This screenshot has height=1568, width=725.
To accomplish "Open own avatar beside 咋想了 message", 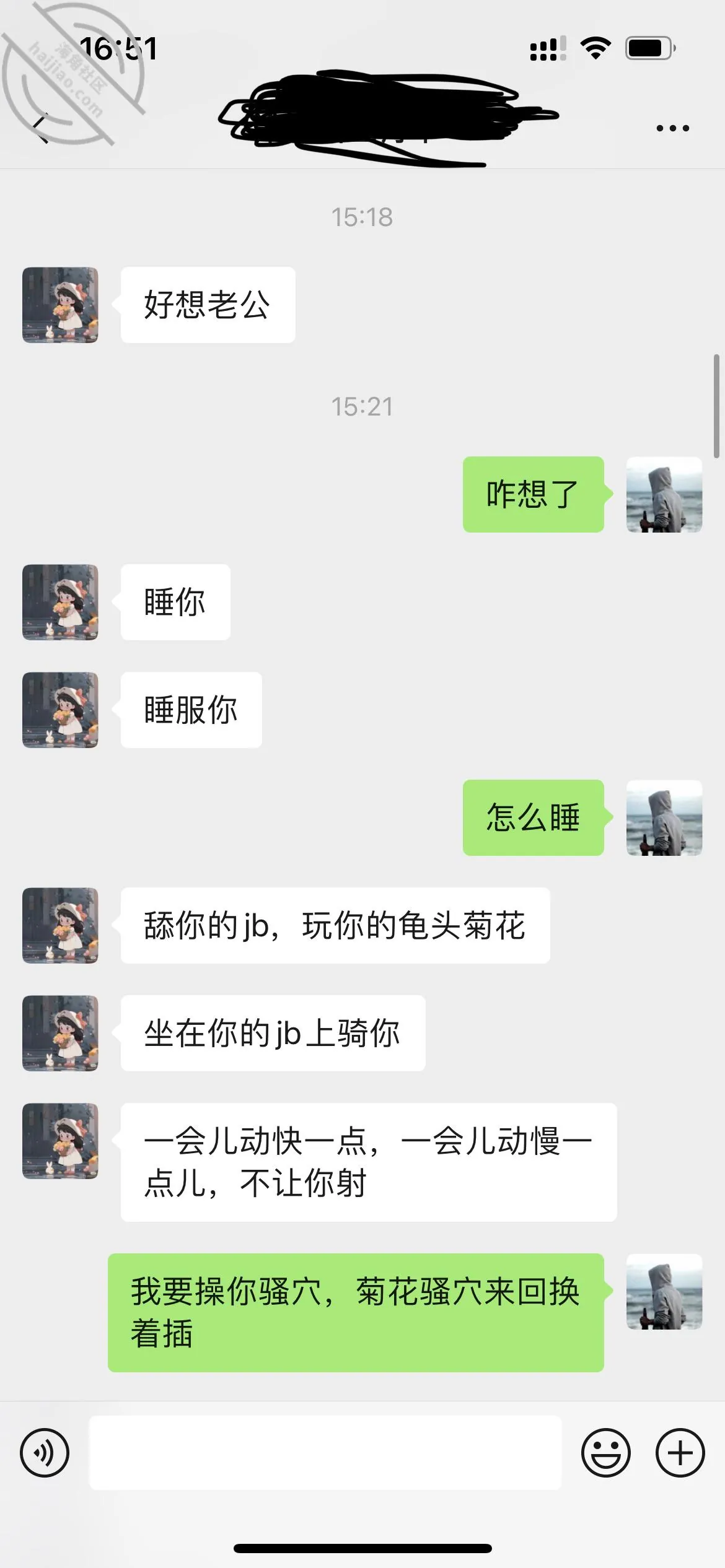I will [664, 494].
